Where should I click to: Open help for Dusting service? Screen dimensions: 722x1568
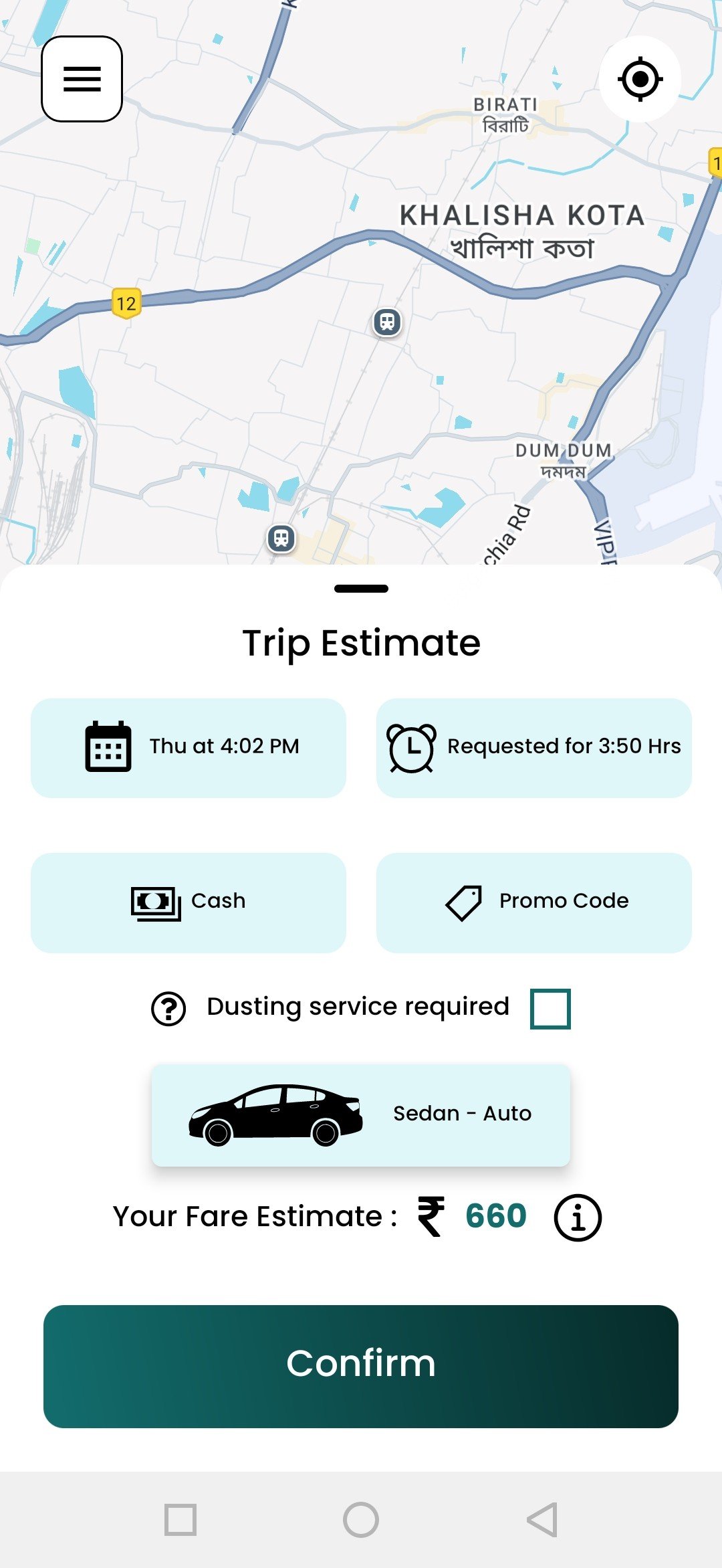(x=168, y=1008)
